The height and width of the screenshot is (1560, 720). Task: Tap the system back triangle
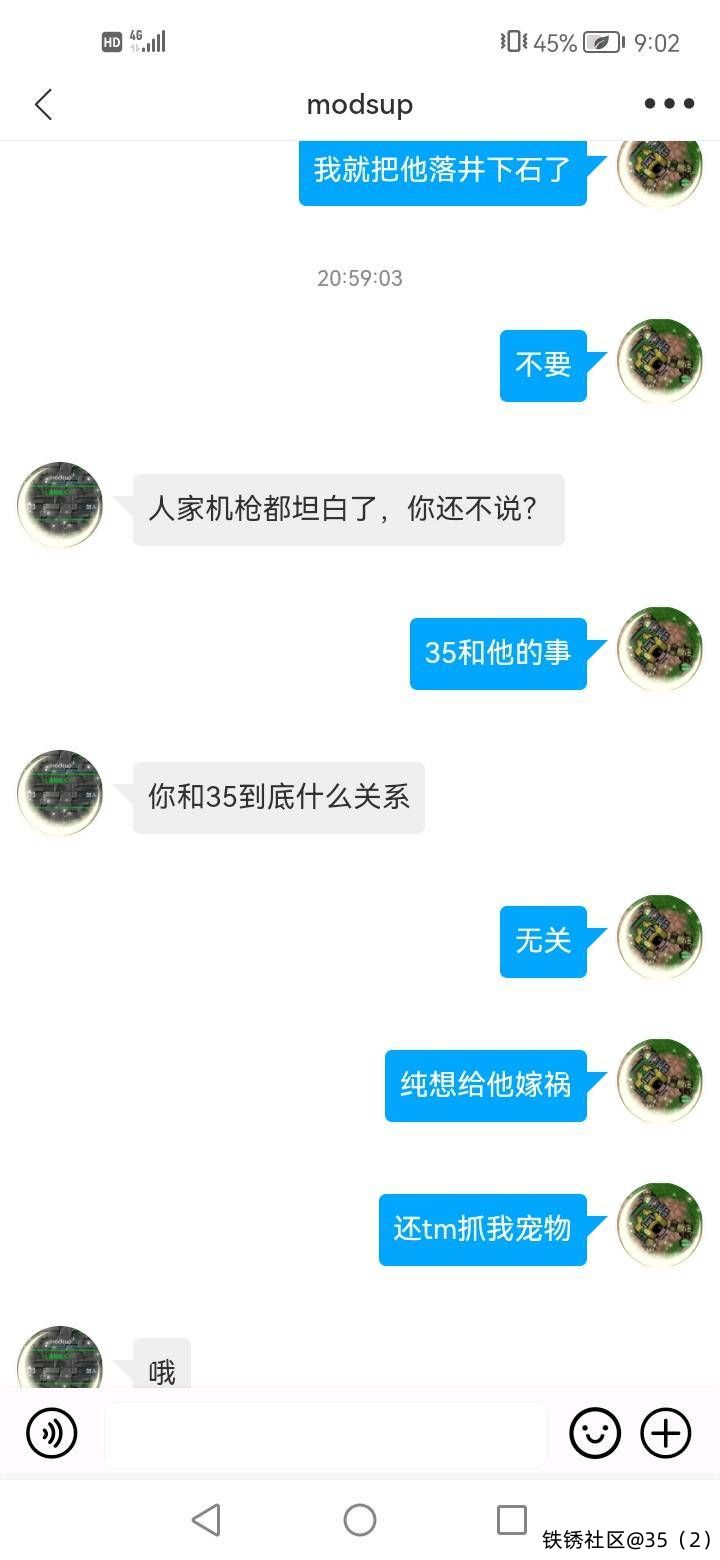coord(206,1520)
